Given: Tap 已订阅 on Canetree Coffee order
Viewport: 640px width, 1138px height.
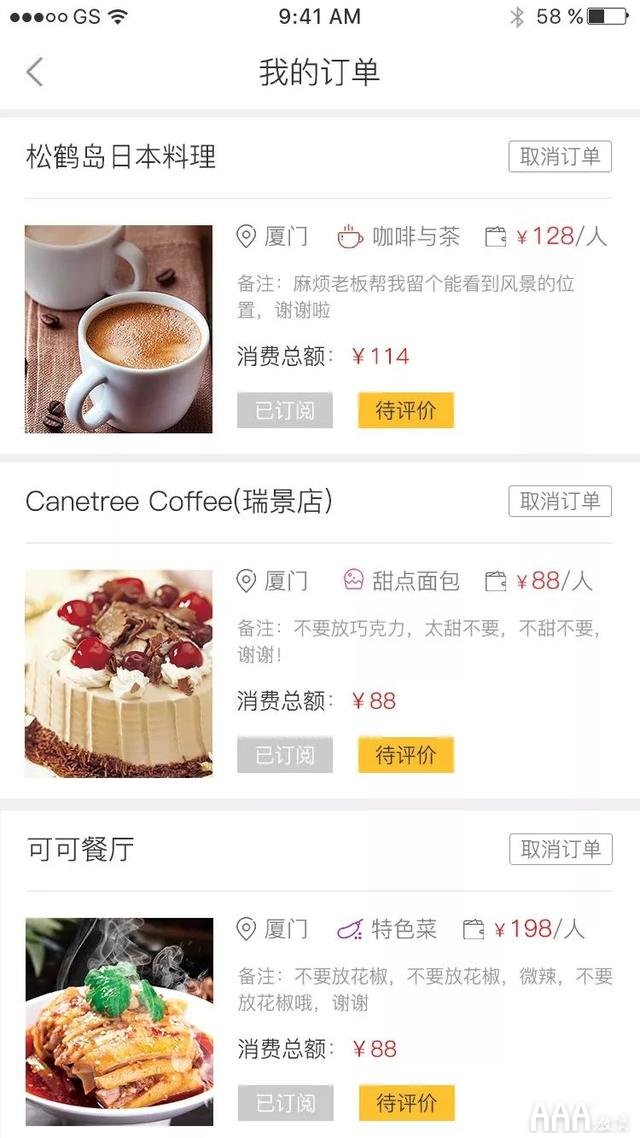Looking at the screenshot, I should pos(285,755).
